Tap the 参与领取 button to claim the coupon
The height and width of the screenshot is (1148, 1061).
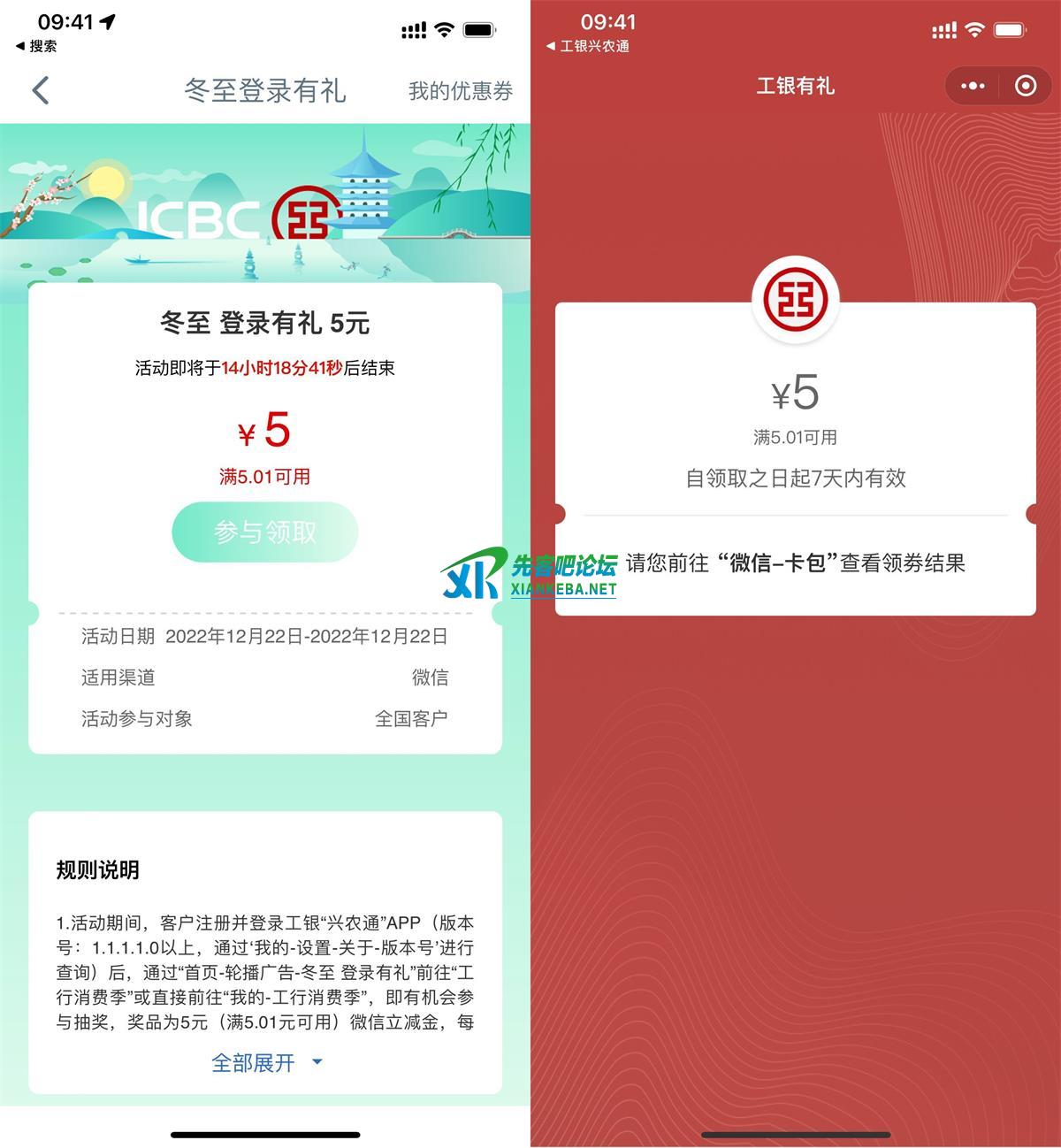[265, 532]
